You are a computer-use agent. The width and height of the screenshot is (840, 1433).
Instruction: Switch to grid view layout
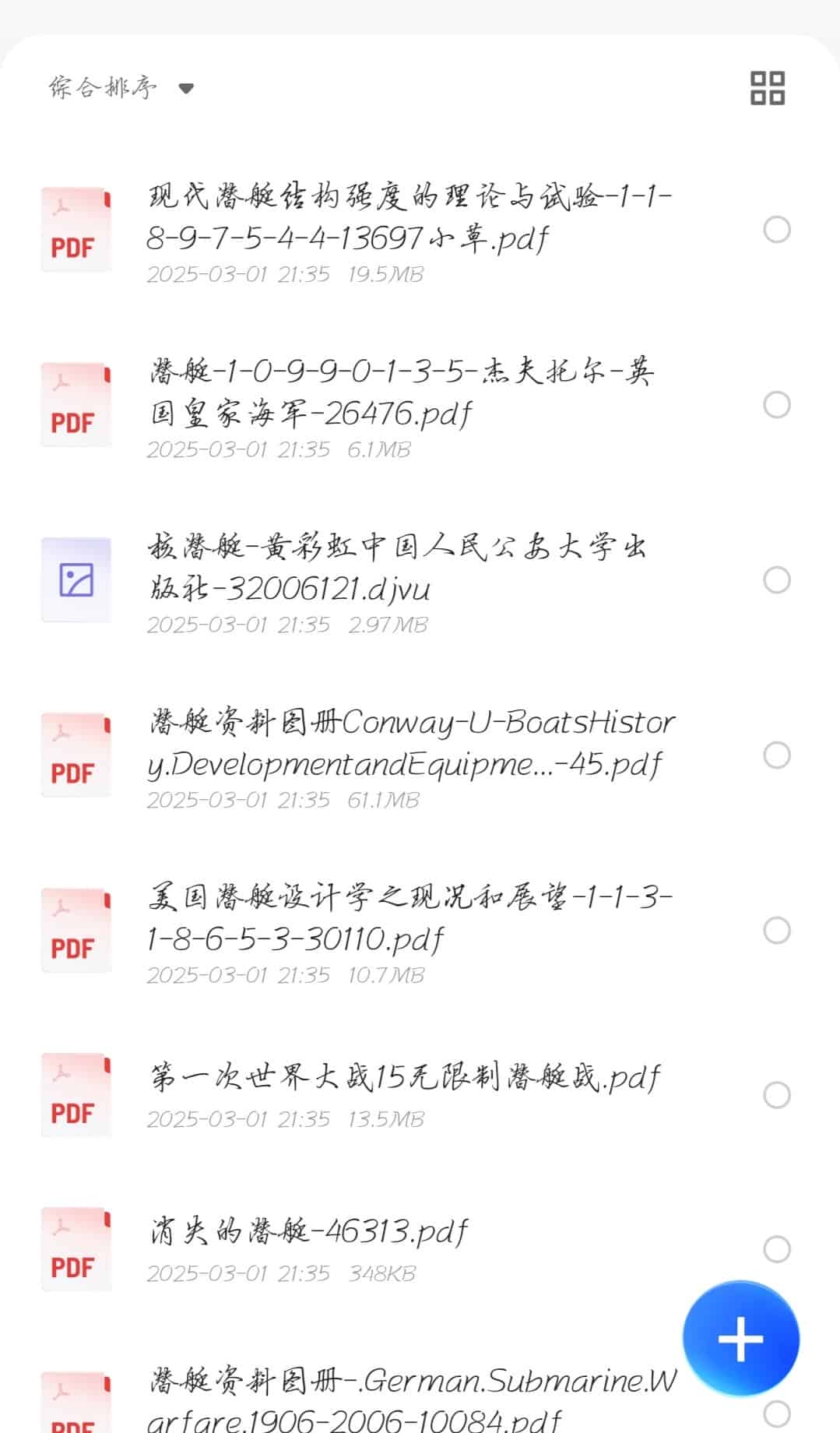[x=767, y=88]
